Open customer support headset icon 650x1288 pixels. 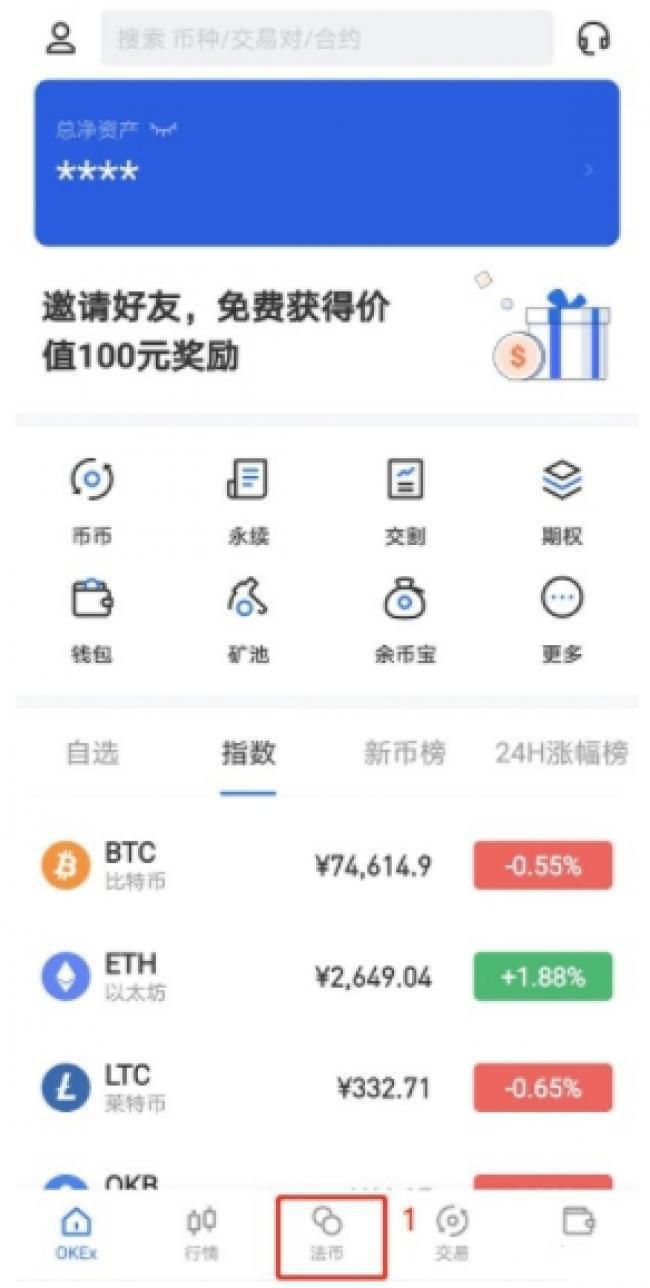click(x=594, y=39)
